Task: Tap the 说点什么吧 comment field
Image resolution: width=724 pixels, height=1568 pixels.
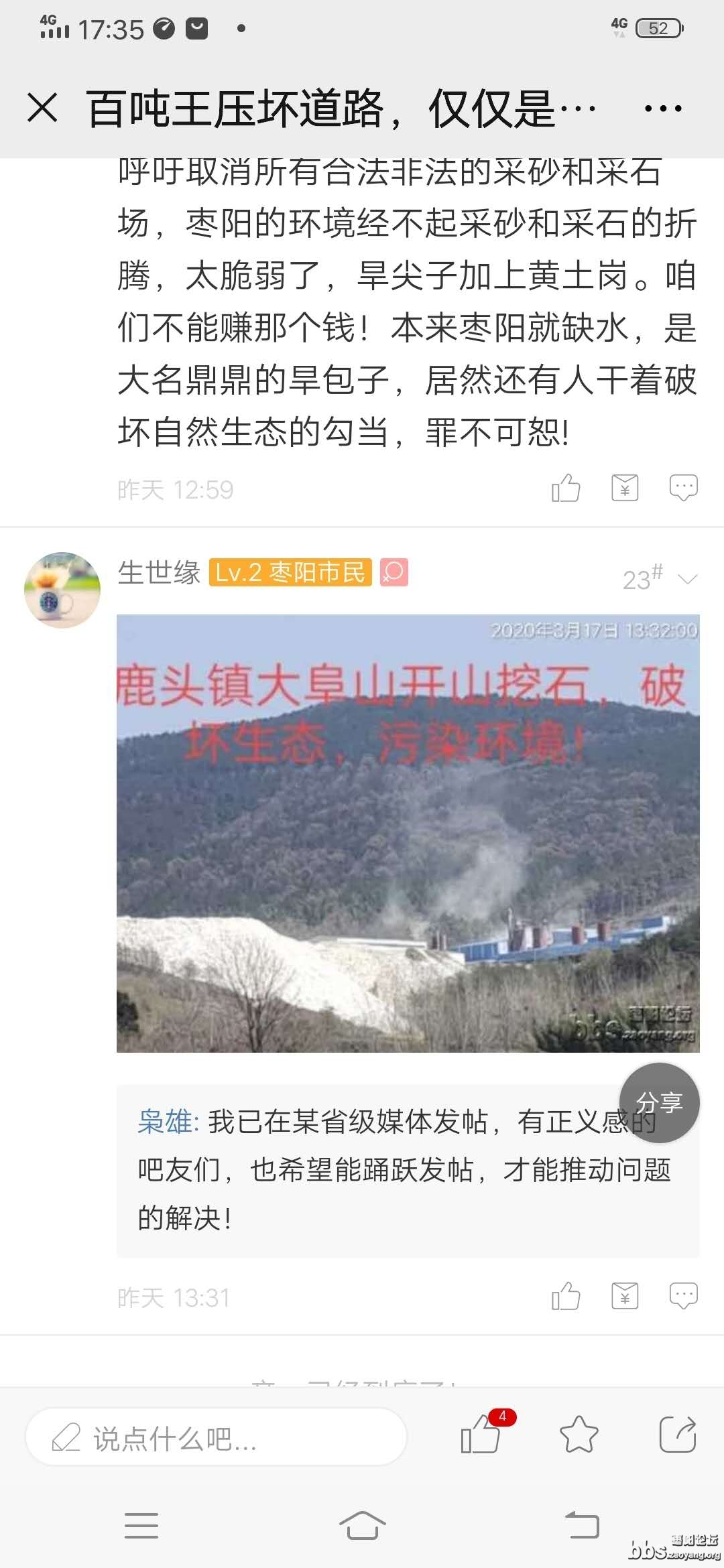Action: pyautogui.click(x=216, y=1437)
